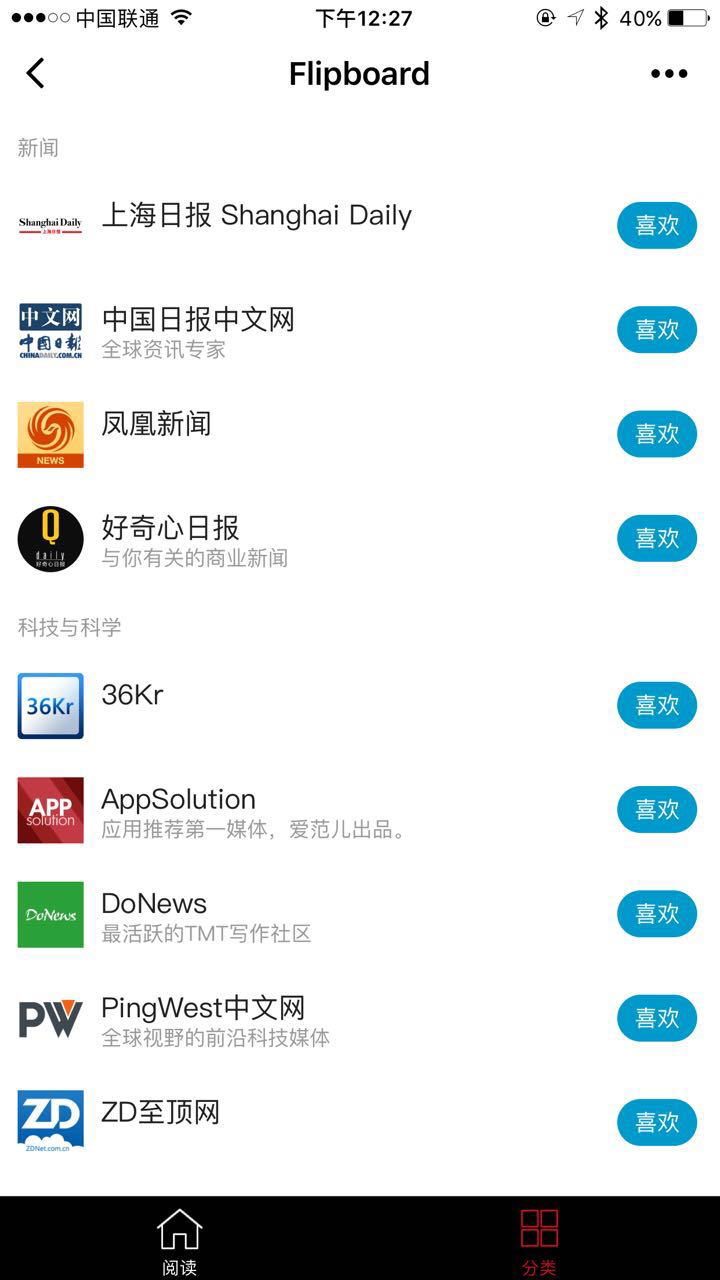Image resolution: width=720 pixels, height=1280 pixels.
Task: Like the 36Kr source
Action: pos(656,705)
